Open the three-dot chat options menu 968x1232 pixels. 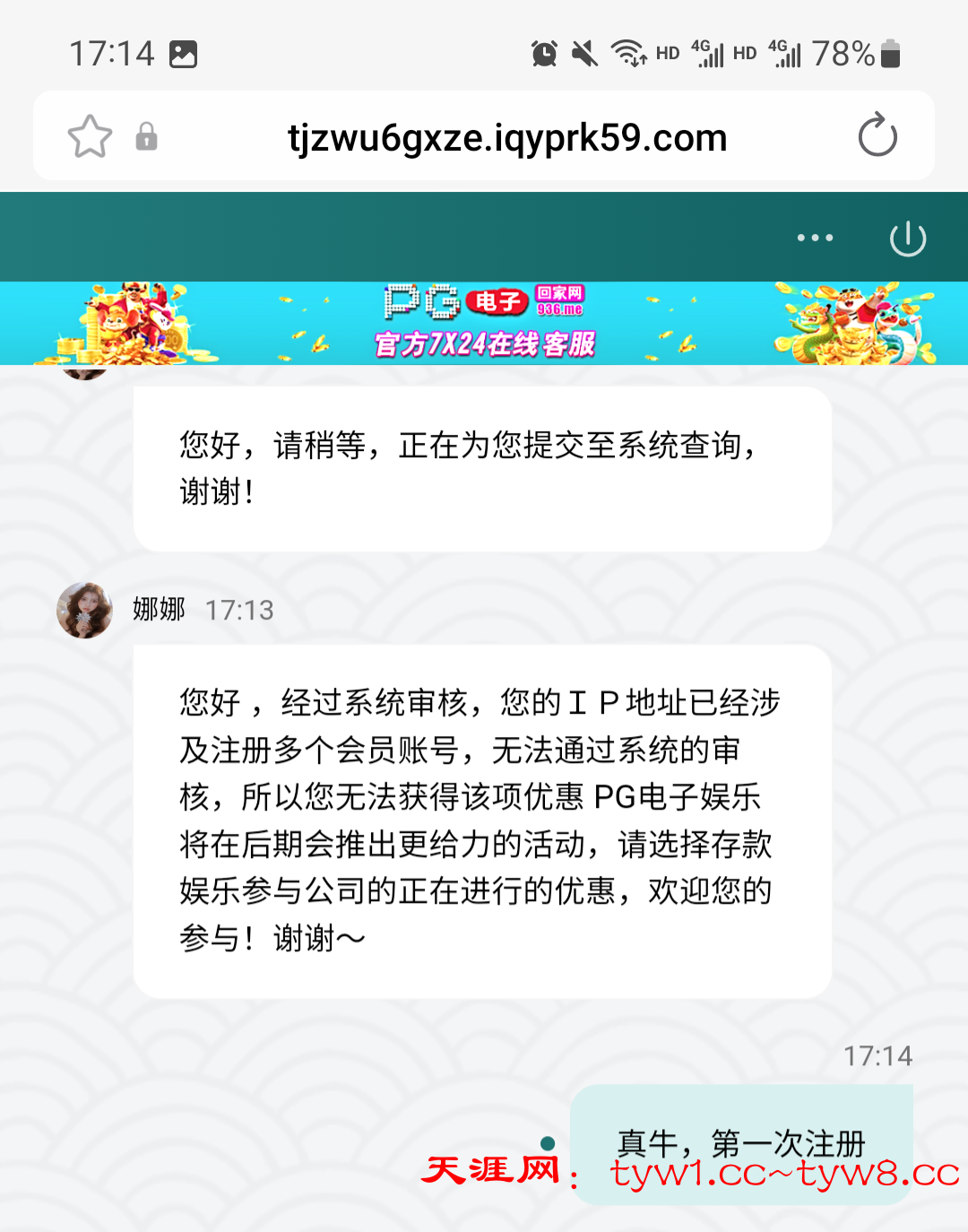click(815, 238)
